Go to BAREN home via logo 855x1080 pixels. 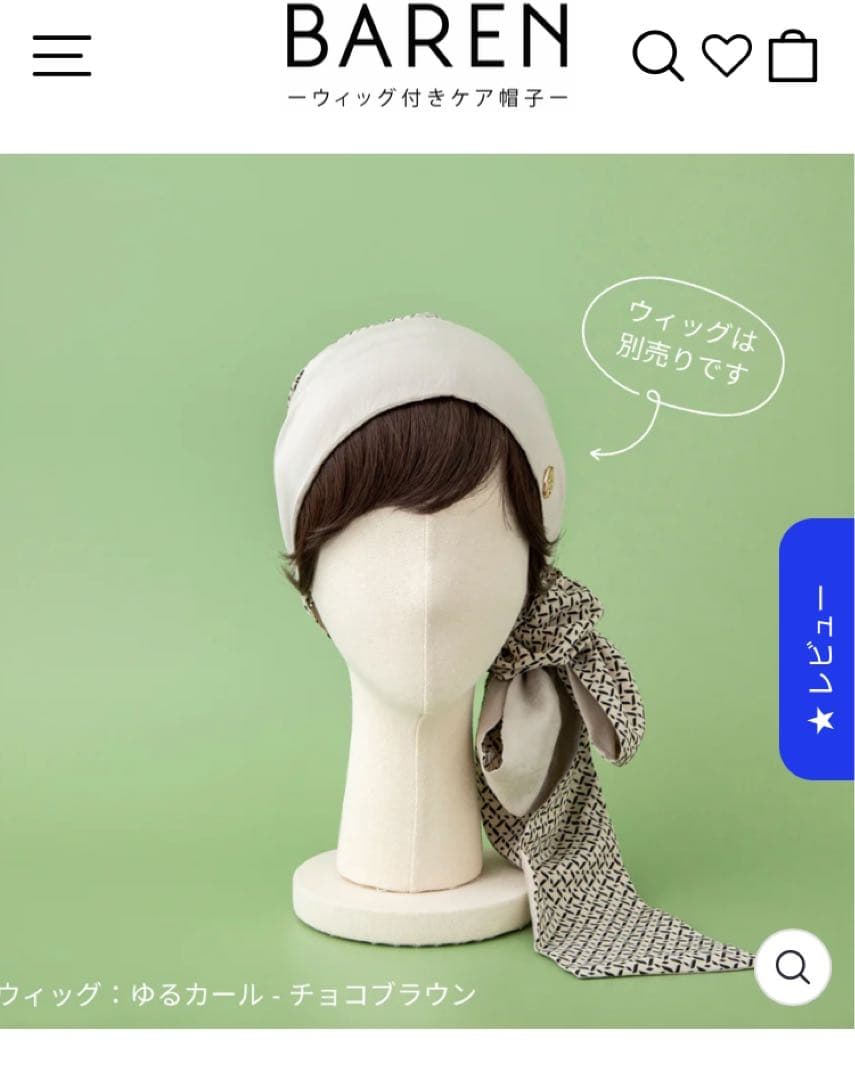[x=427, y=52]
